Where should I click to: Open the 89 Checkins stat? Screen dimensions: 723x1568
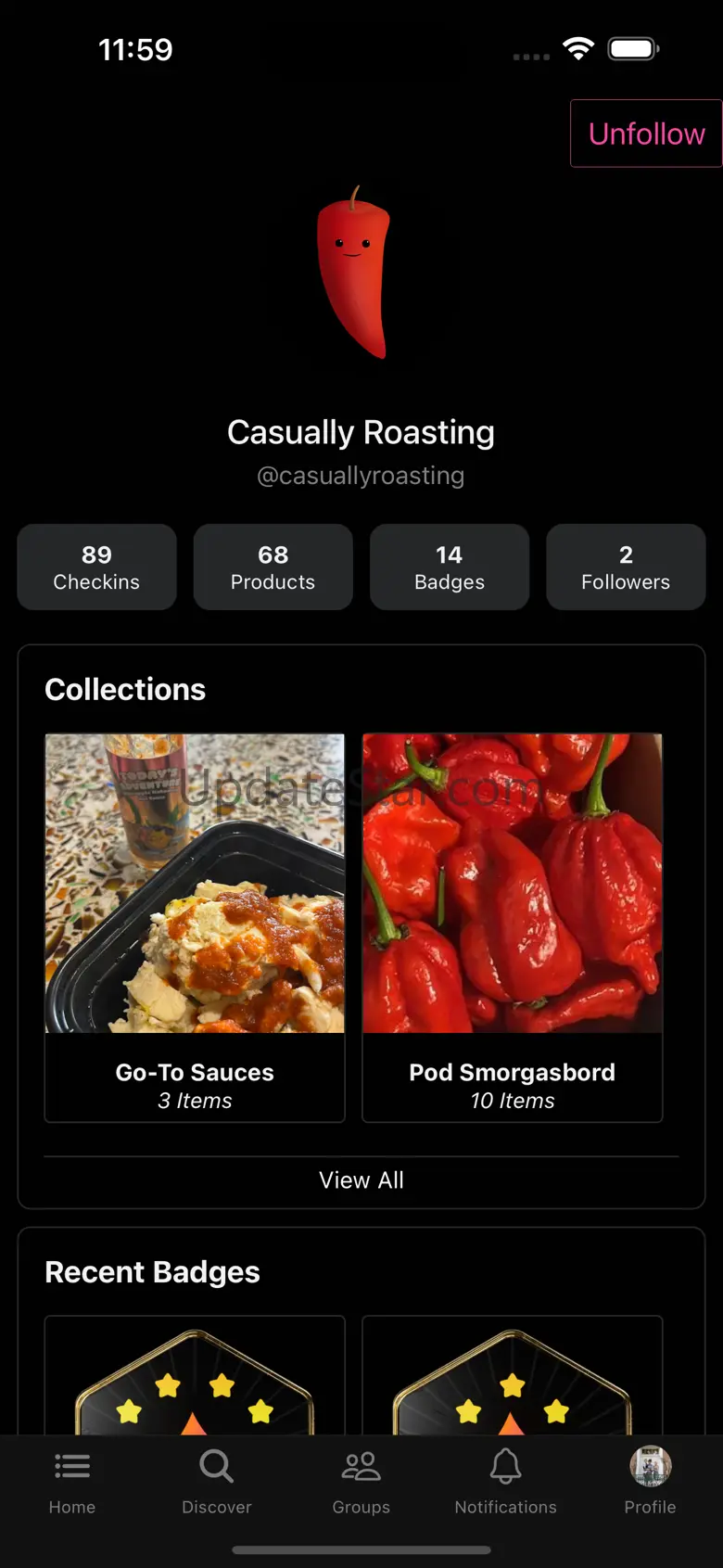click(96, 567)
